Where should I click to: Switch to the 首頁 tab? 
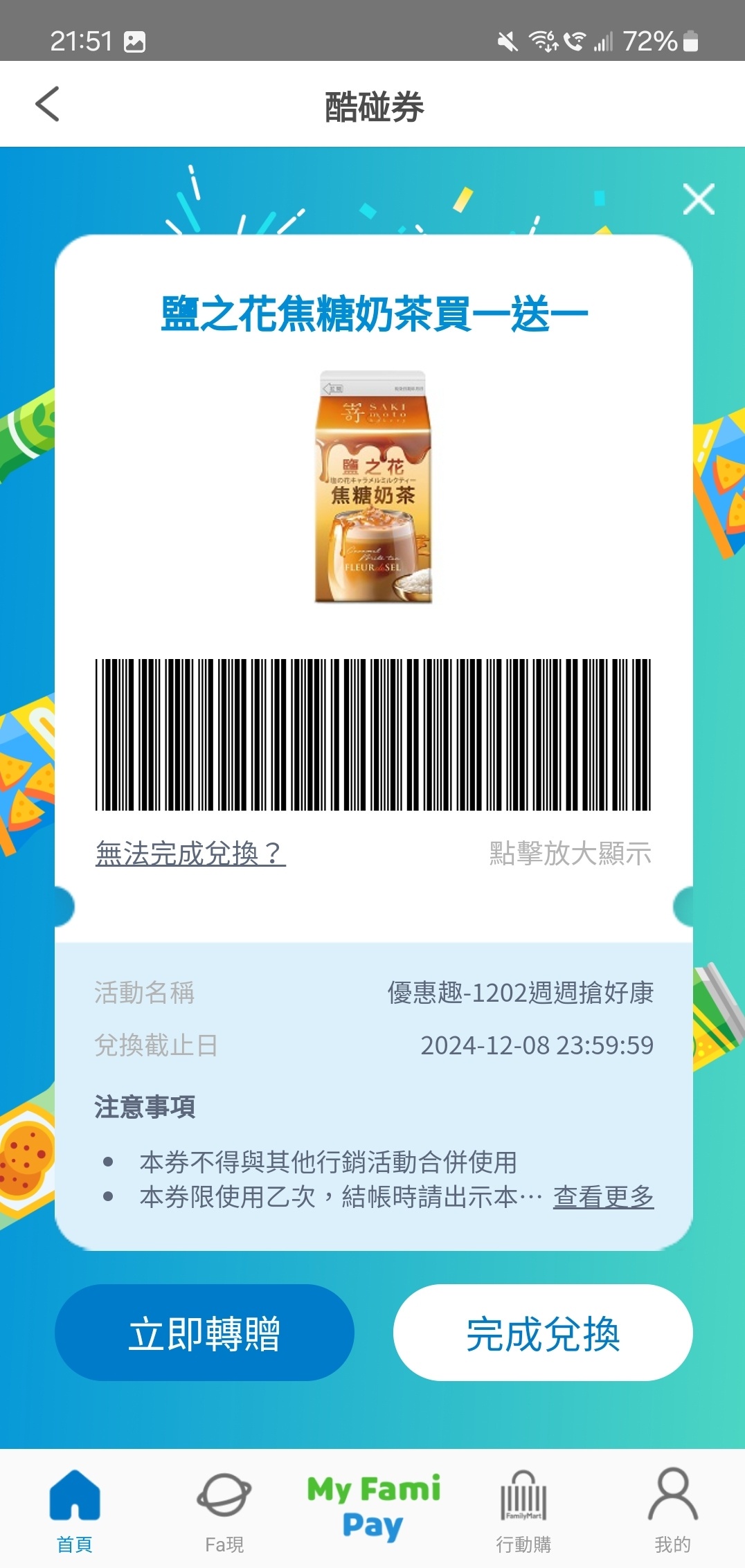(75, 1510)
